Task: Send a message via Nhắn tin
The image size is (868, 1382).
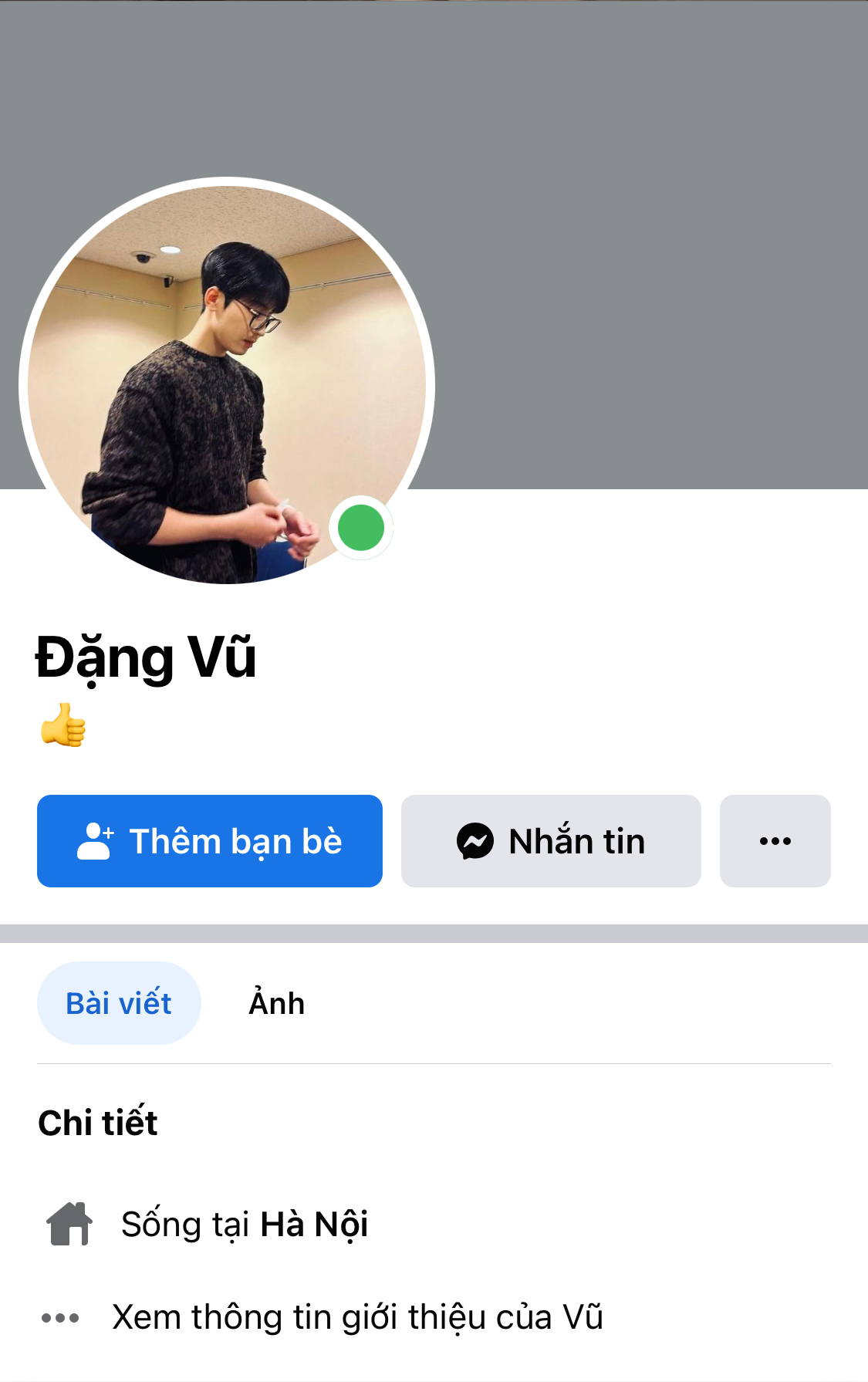Action: 551,841
